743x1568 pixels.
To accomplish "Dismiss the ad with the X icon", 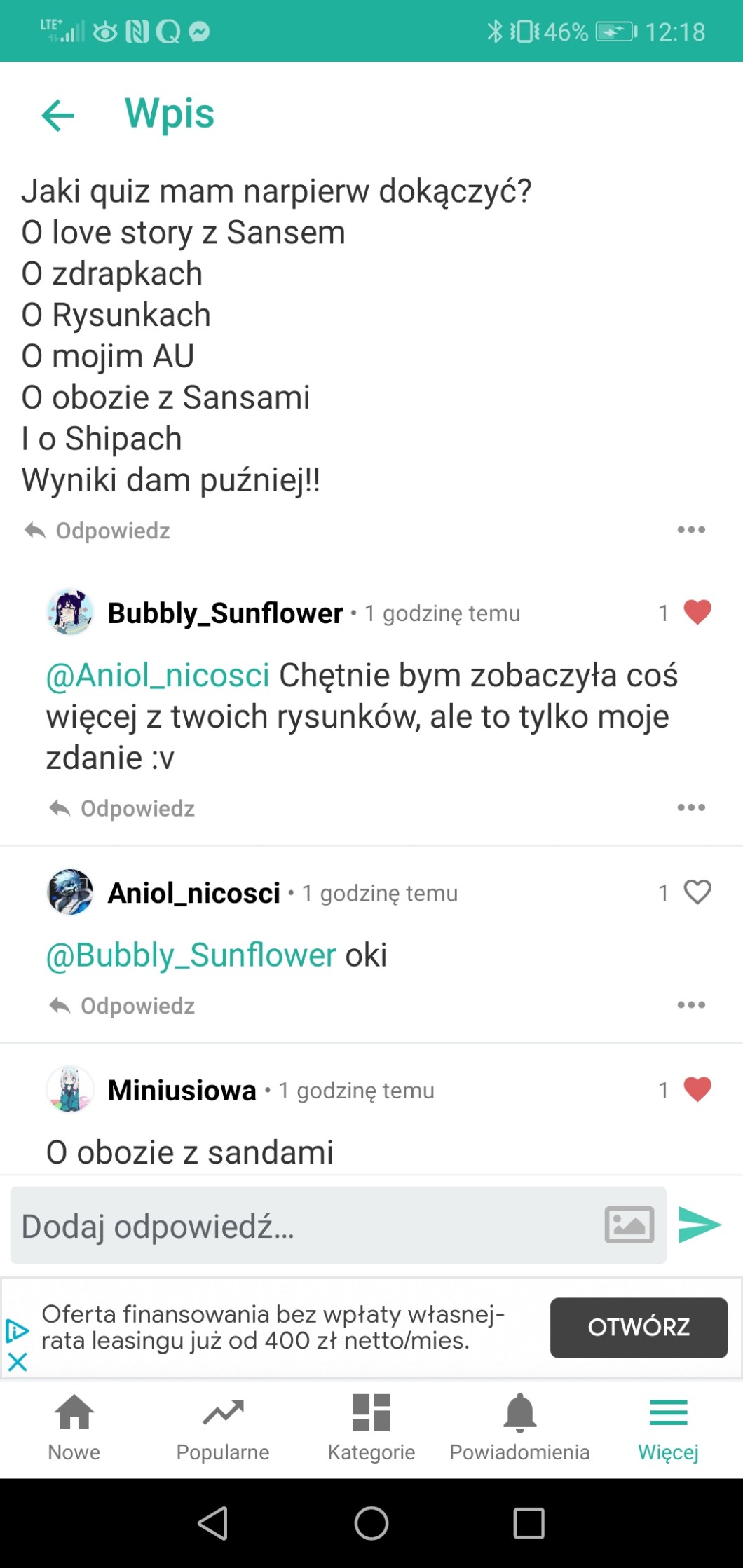I will 17,1362.
